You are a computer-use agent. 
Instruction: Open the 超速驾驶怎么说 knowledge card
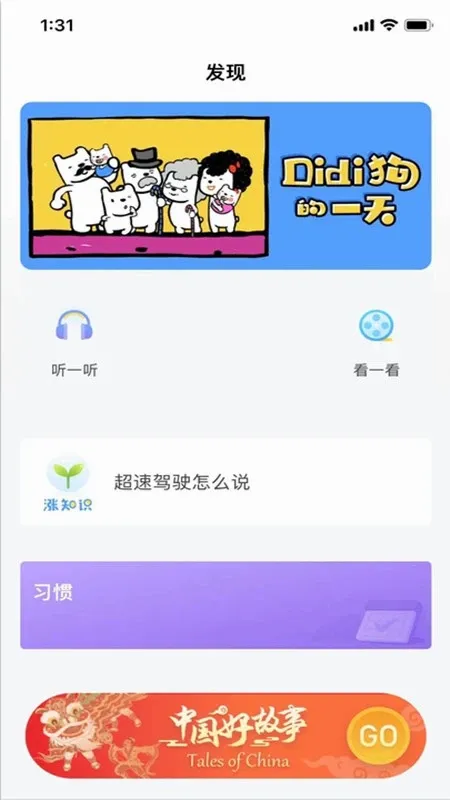tap(226, 482)
